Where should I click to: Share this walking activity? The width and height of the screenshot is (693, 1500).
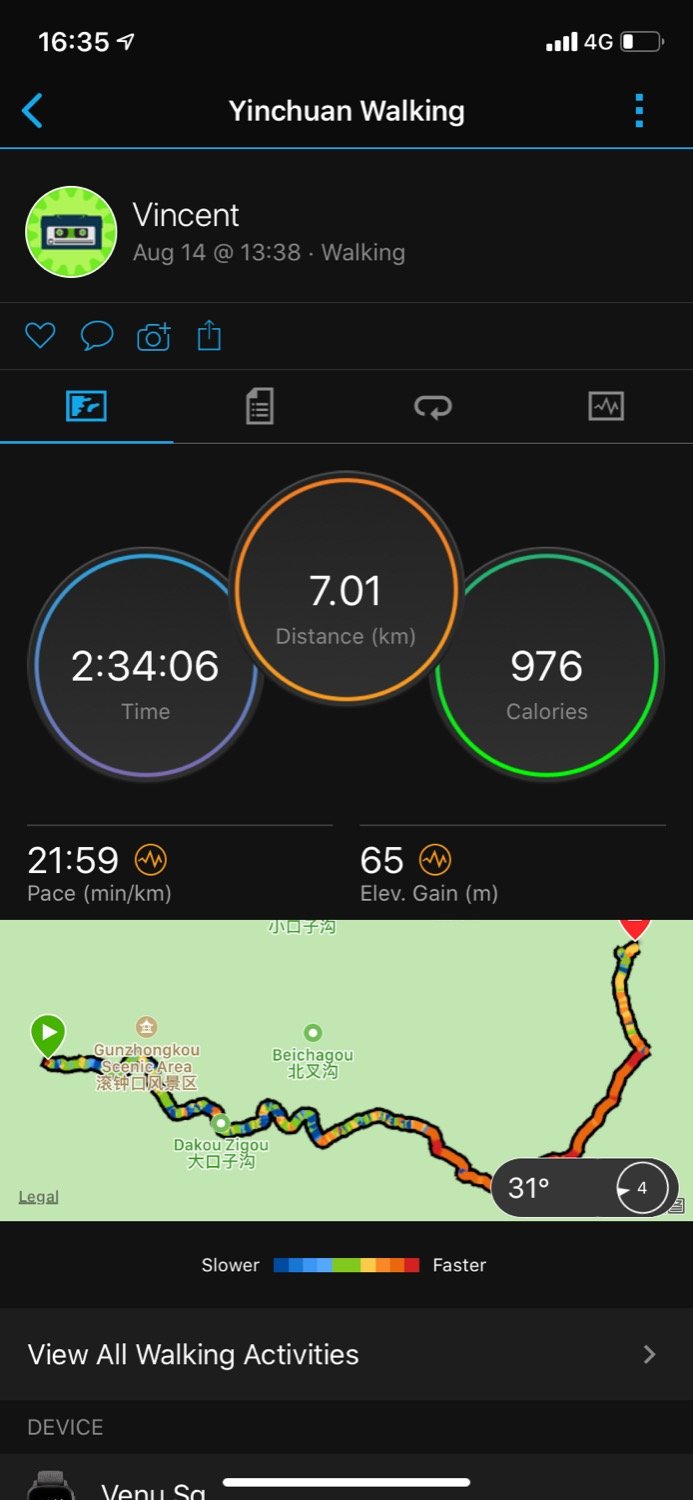click(x=209, y=336)
